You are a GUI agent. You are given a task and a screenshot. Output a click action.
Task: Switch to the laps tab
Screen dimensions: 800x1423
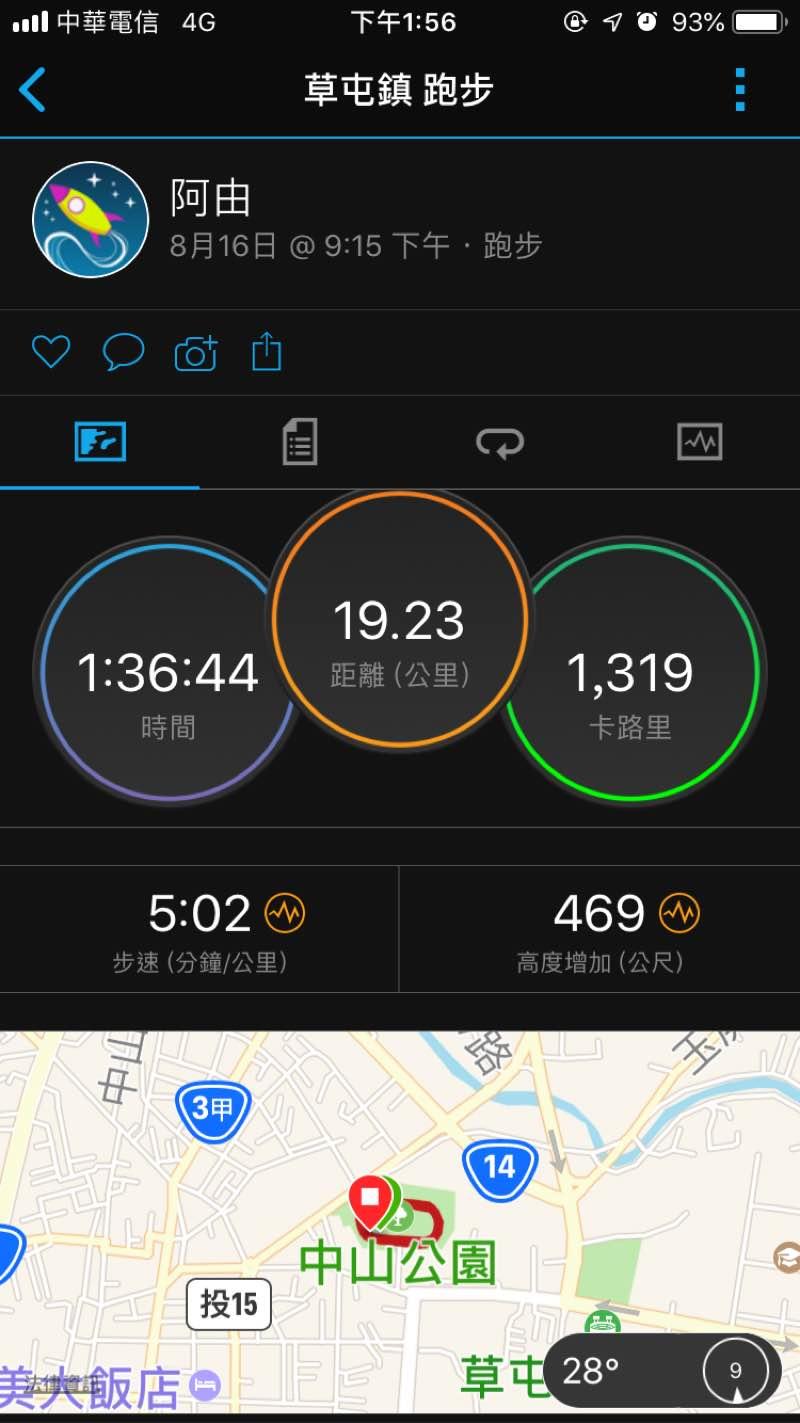pyautogui.click(x=499, y=441)
